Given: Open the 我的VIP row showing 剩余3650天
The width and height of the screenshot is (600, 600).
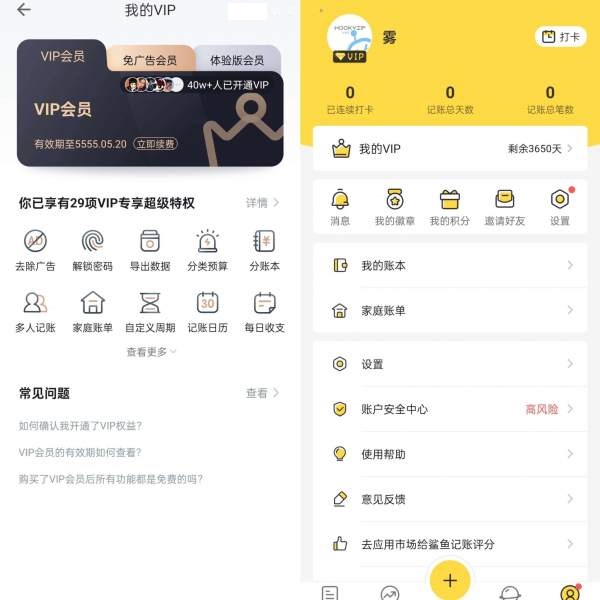Looking at the screenshot, I should coord(450,149).
